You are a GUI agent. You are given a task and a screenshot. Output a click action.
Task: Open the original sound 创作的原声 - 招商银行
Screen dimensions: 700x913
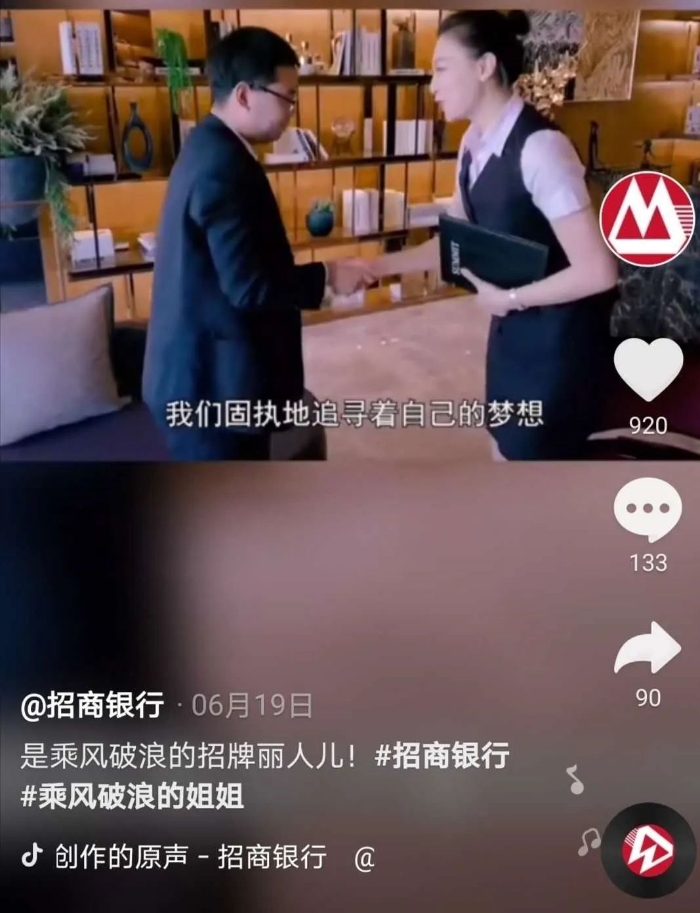(190, 857)
